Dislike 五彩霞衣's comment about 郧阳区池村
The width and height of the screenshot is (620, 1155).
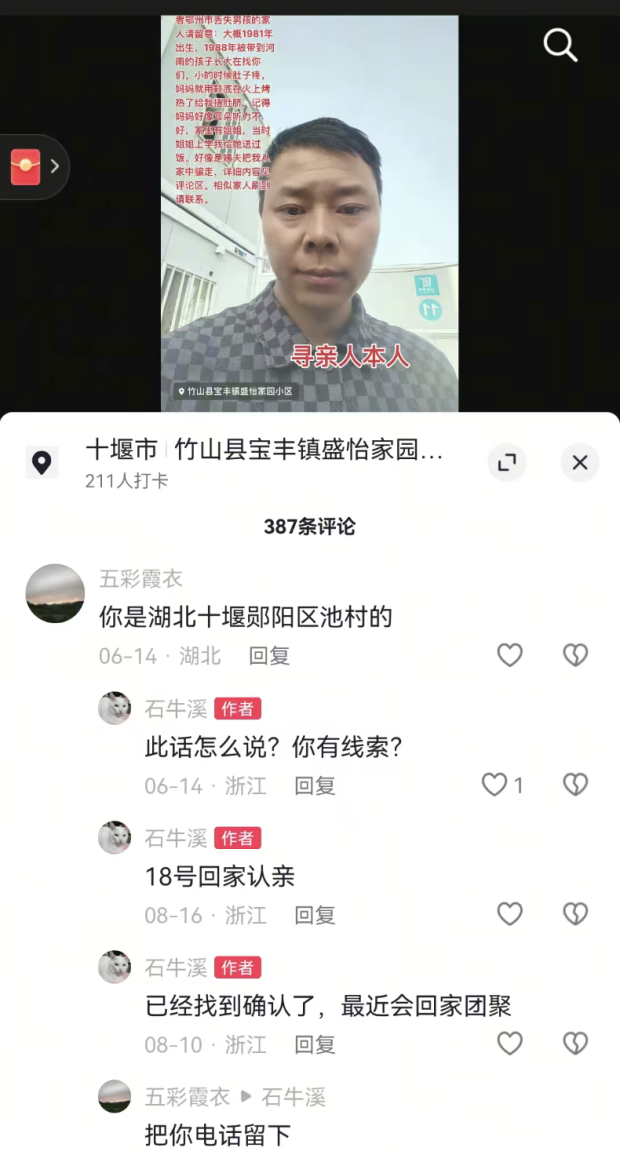(575, 655)
